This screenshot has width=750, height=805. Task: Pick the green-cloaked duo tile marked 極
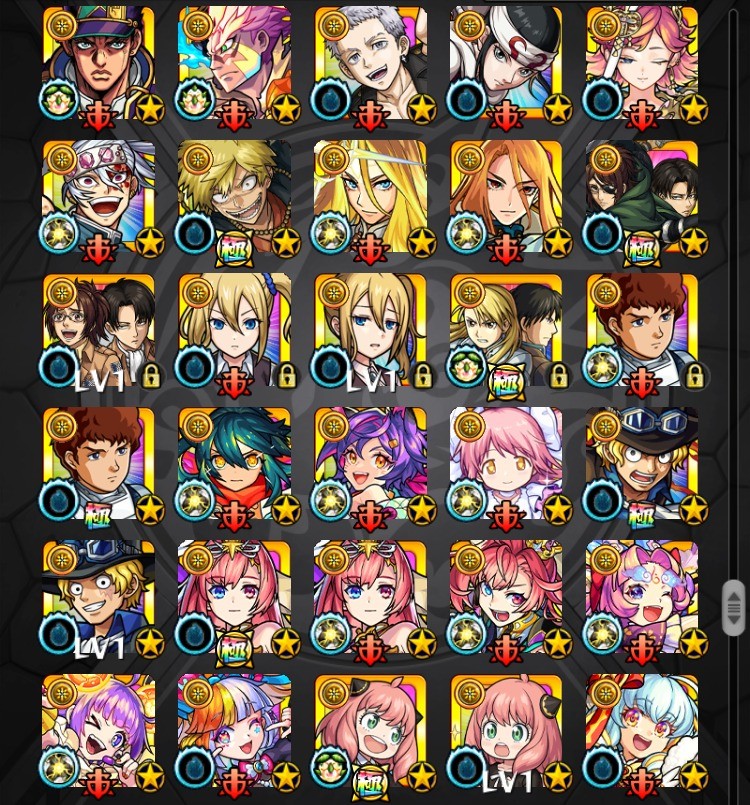tap(641, 197)
